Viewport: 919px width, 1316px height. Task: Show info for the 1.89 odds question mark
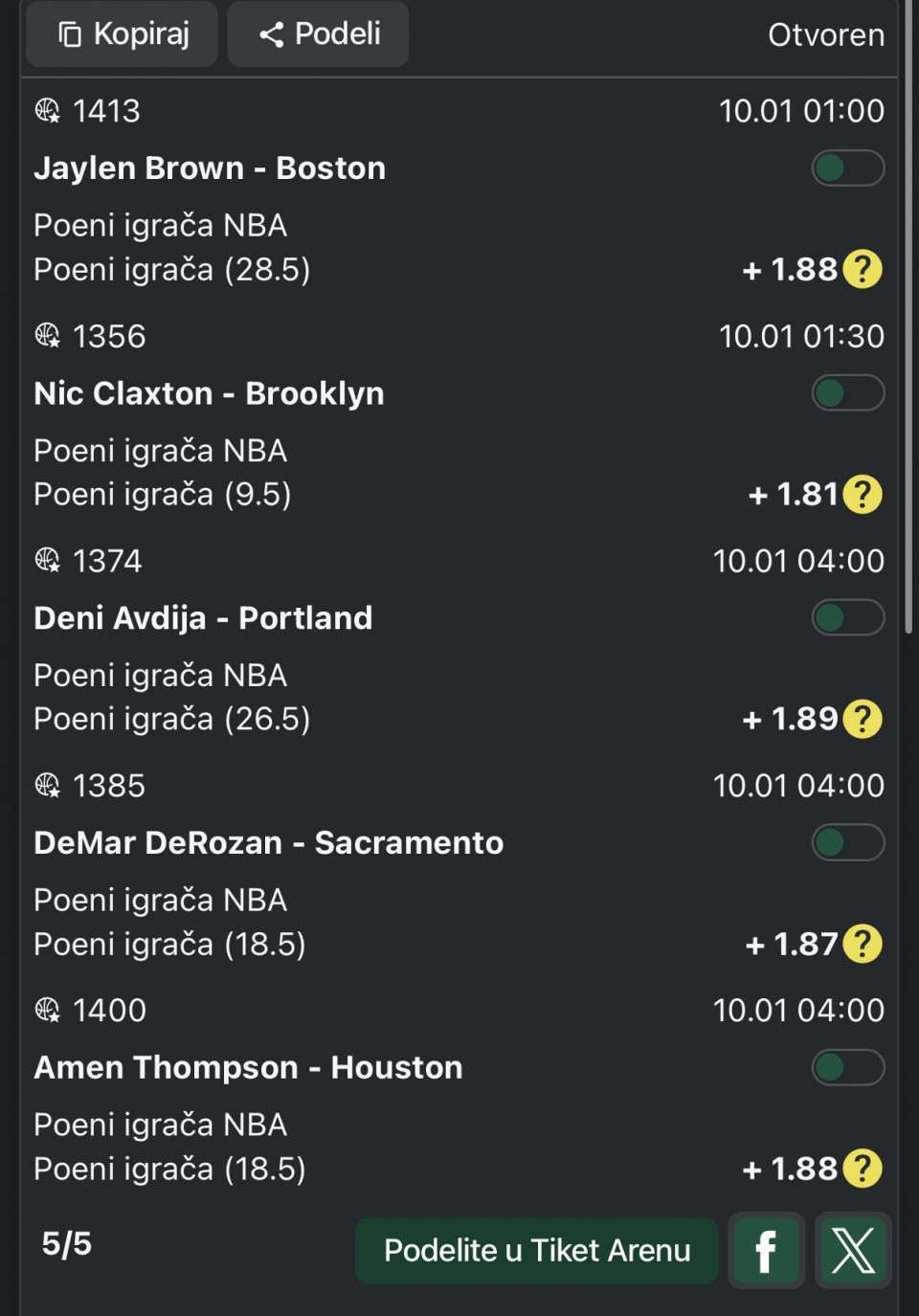[x=863, y=719]
